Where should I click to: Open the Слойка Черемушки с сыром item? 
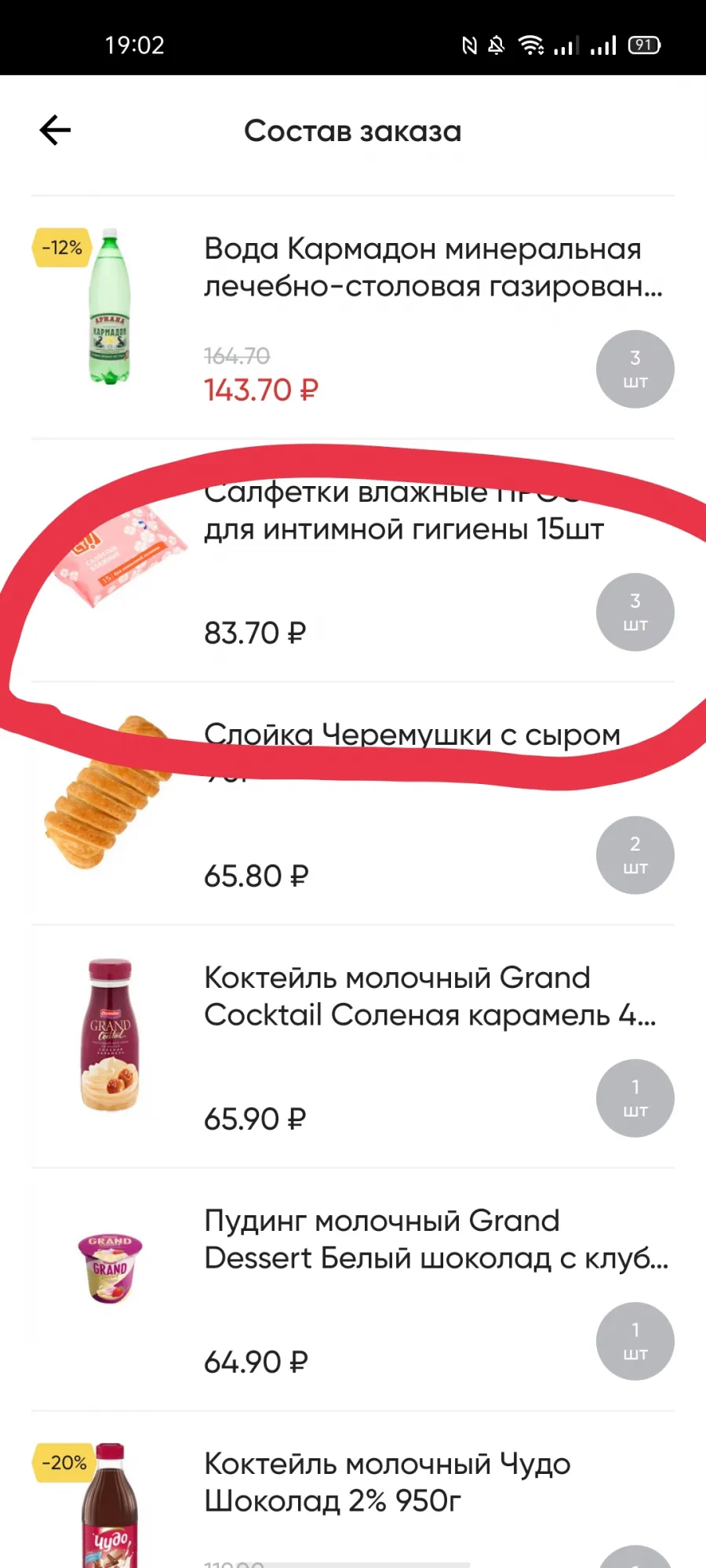pos(353,804)
